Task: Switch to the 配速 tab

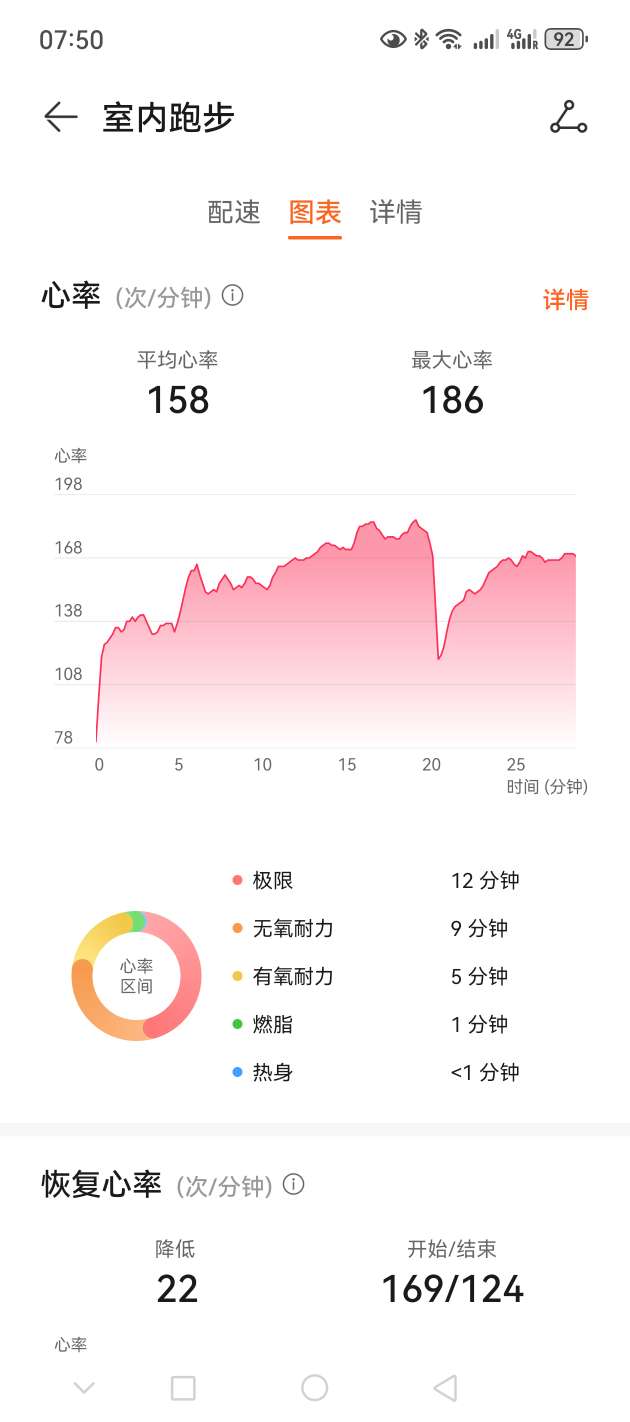Action: coord(234,212)
